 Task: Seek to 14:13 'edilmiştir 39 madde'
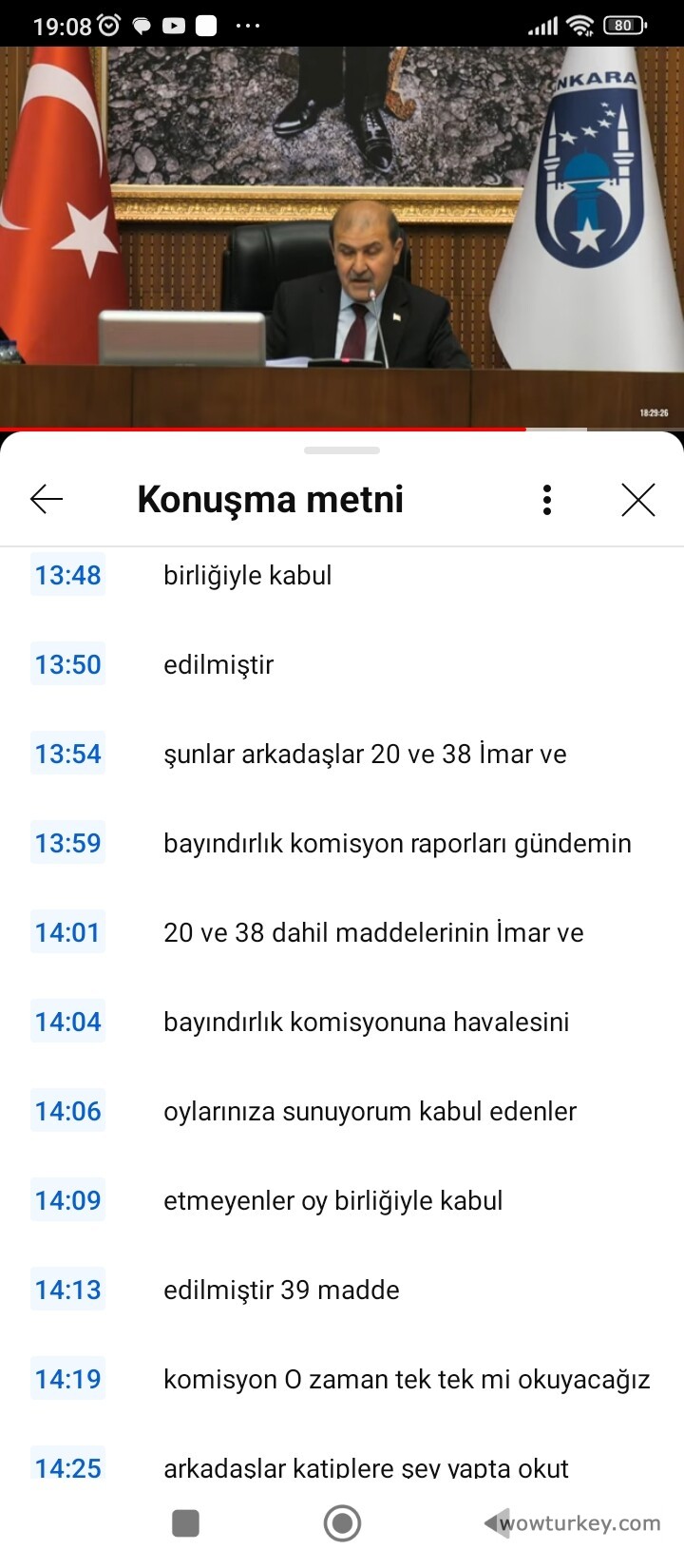tap(281, 1290)
